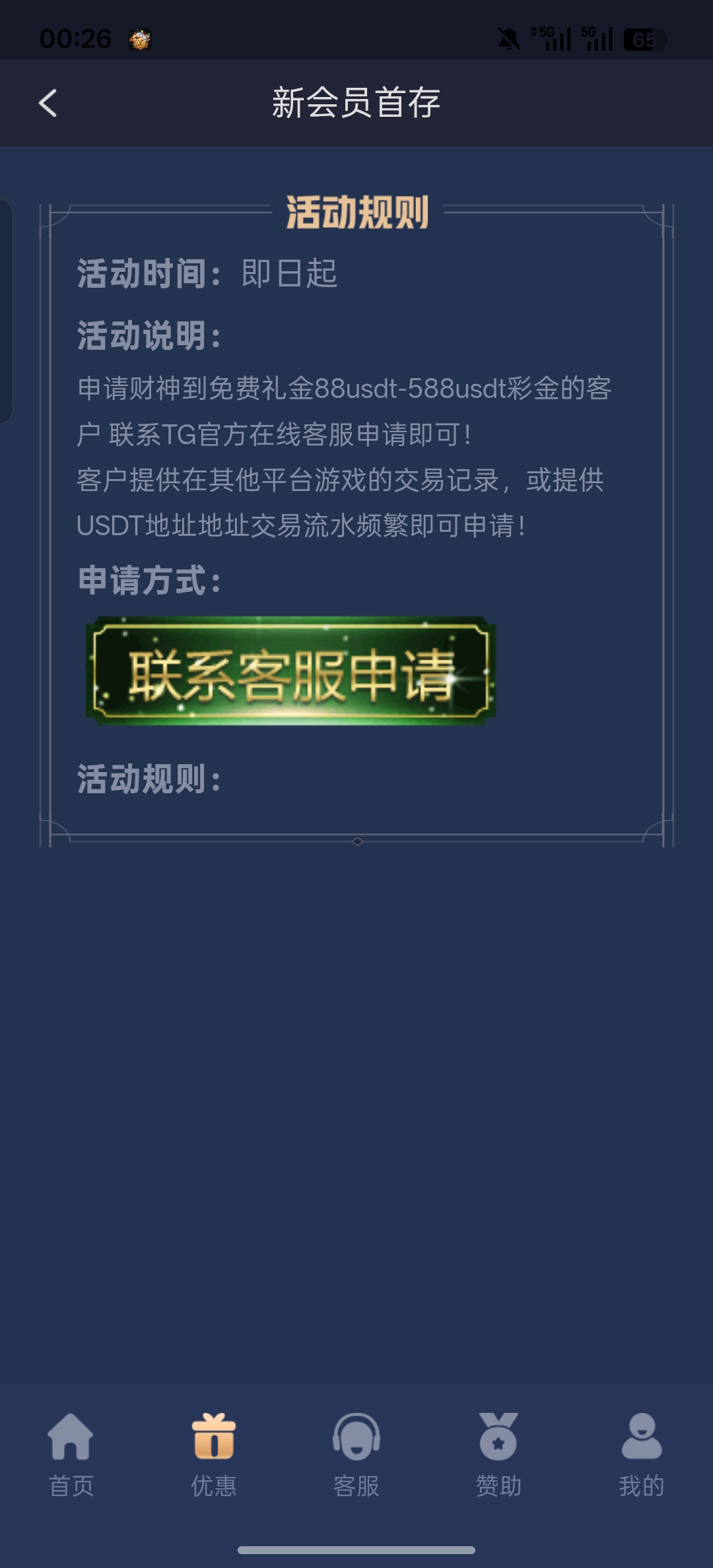Tap the home indicator bar at bottom
This screenshot has height=1568, width=713.
[356, 1551]
